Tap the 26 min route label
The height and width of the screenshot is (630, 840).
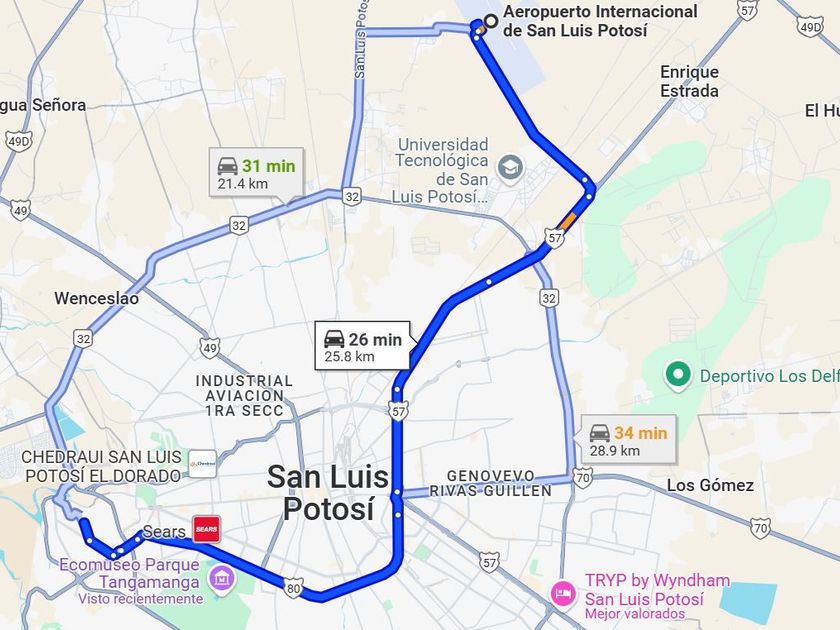[x=363, y=346]
